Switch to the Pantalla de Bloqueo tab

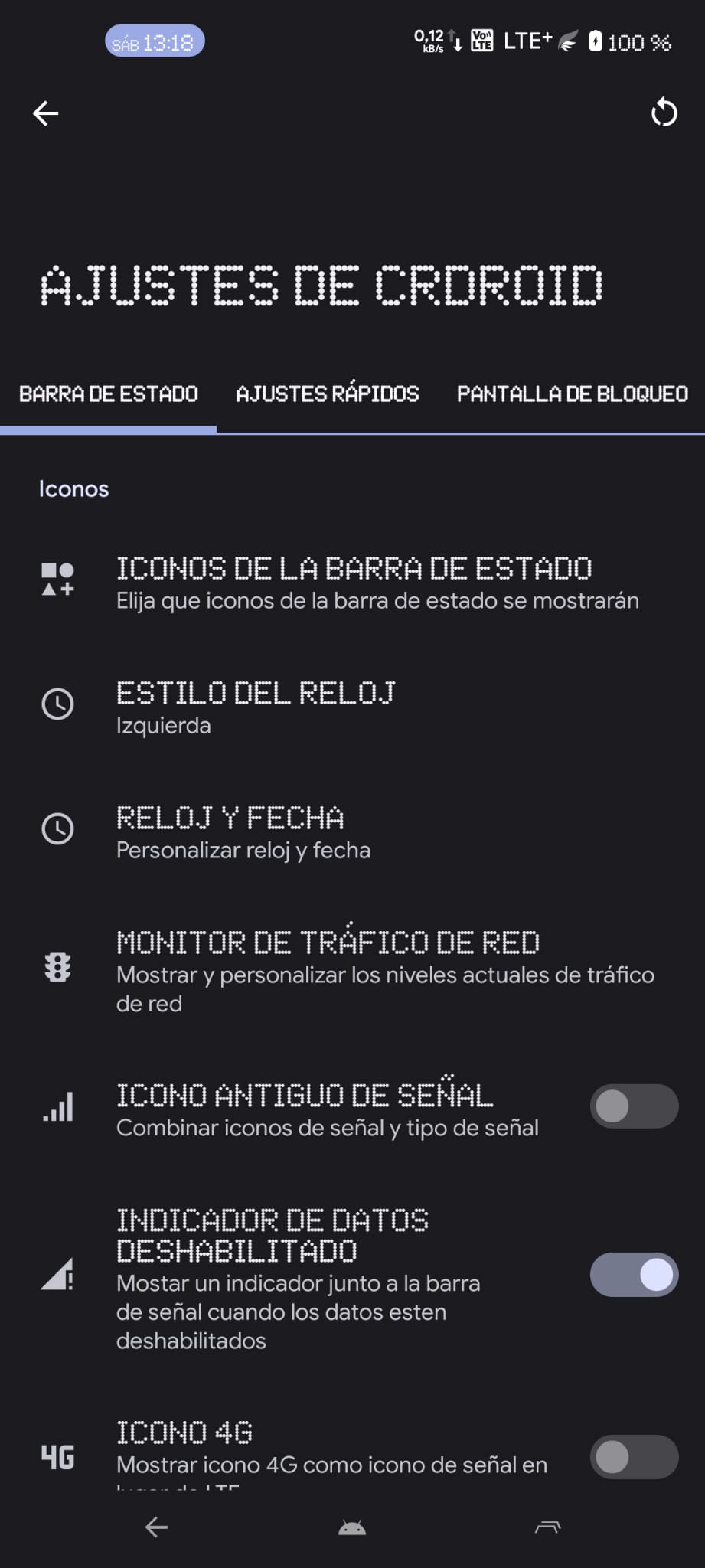pos(572,394)
